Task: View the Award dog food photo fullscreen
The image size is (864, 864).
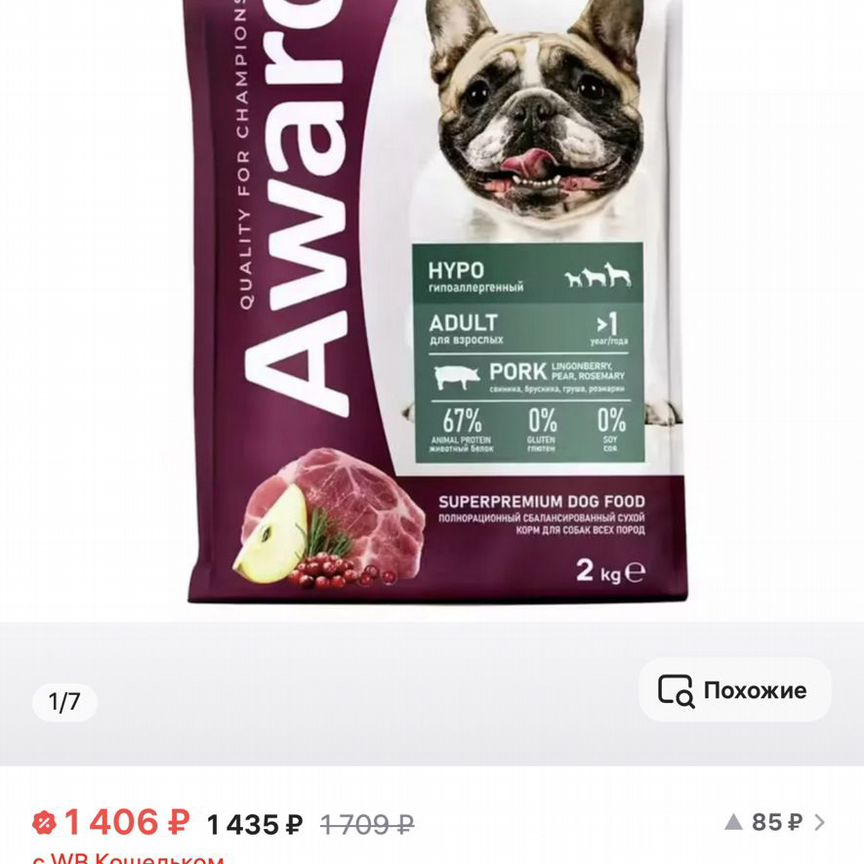Action: (430, 300)
